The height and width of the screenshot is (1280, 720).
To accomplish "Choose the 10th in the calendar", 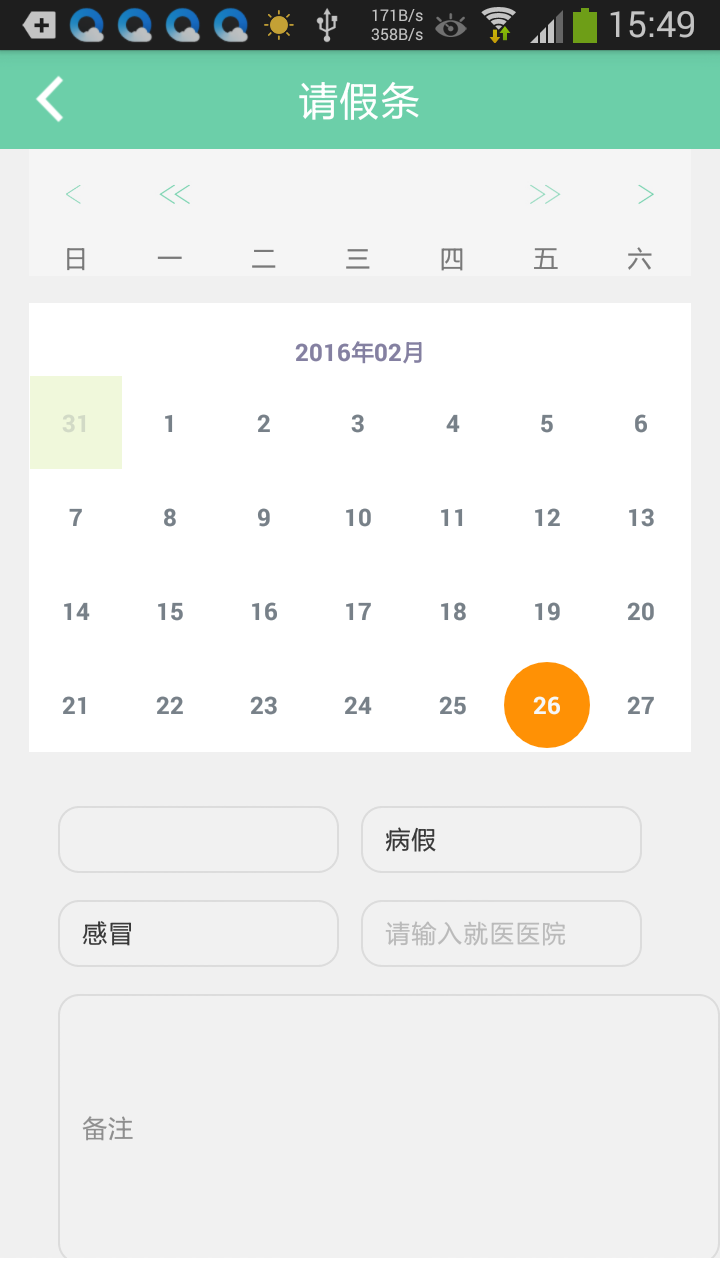I will point(358,518).
